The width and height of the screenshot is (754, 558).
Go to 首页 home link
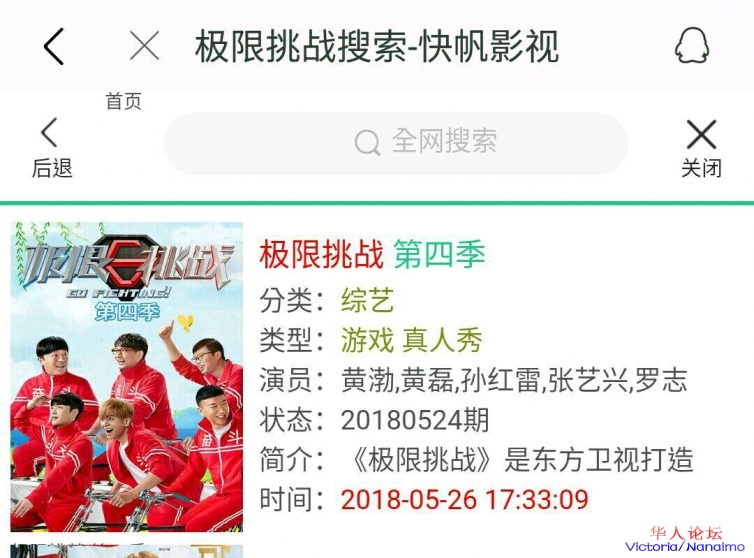124,101
